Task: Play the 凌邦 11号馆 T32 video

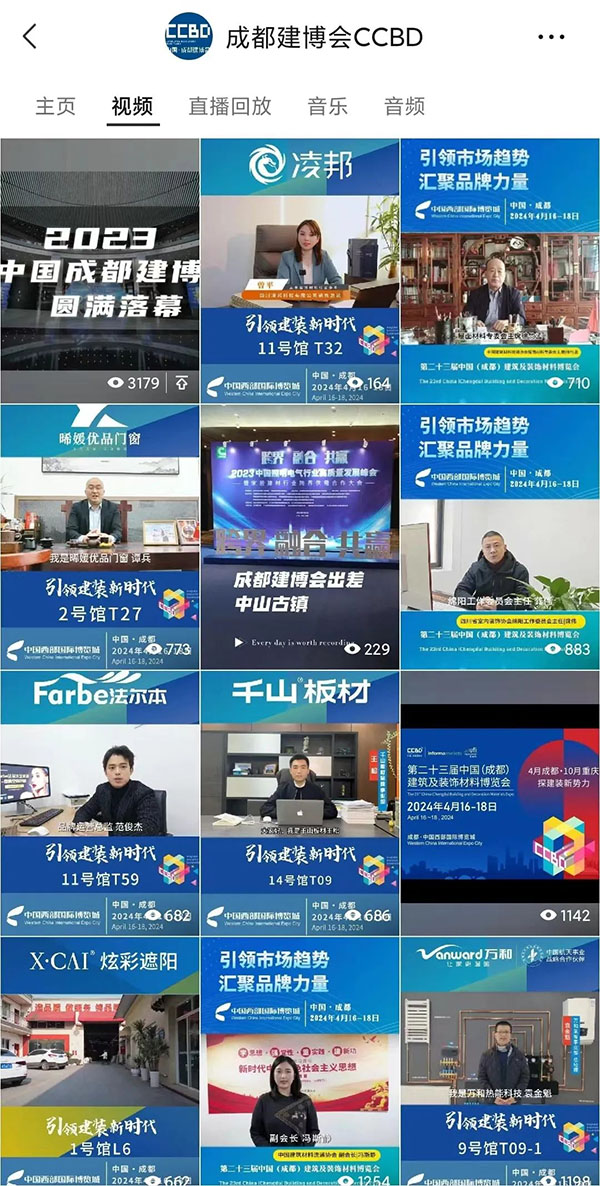Action: (x=300, y=270)
